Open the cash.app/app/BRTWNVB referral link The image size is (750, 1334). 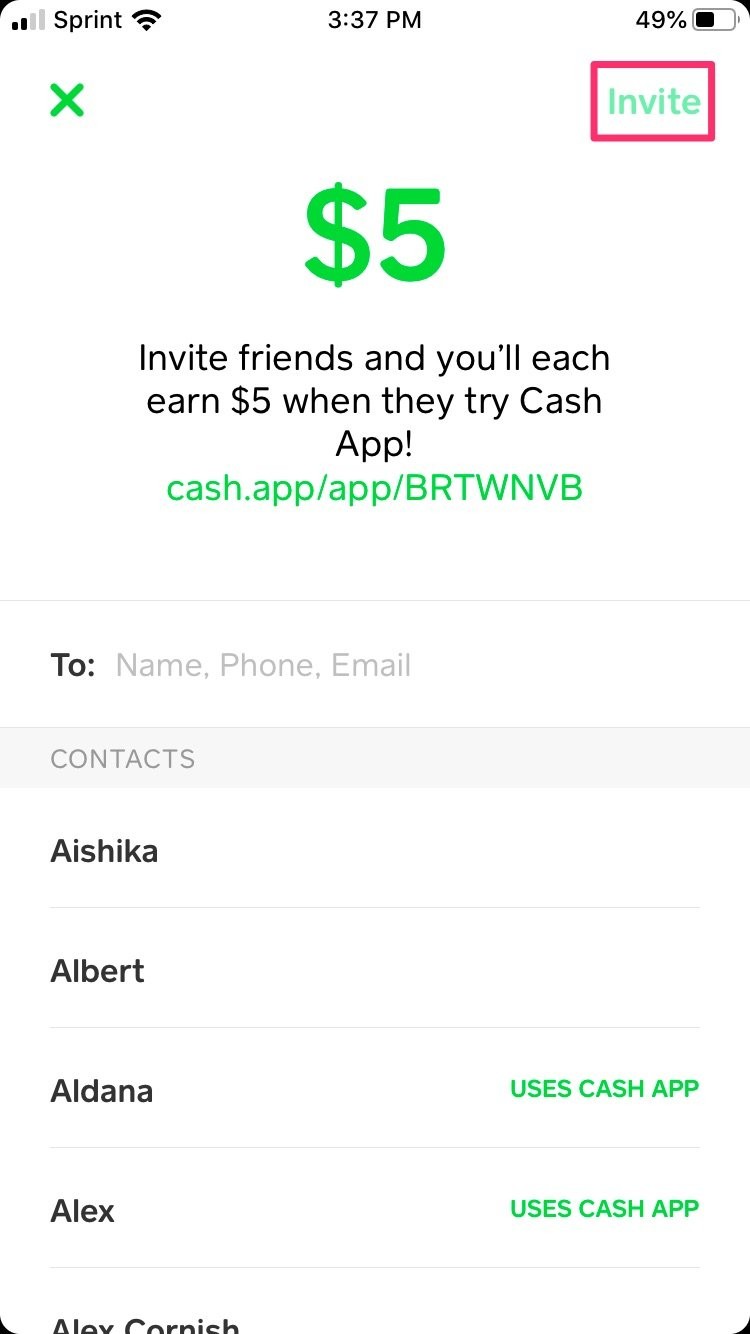[375, 489]
